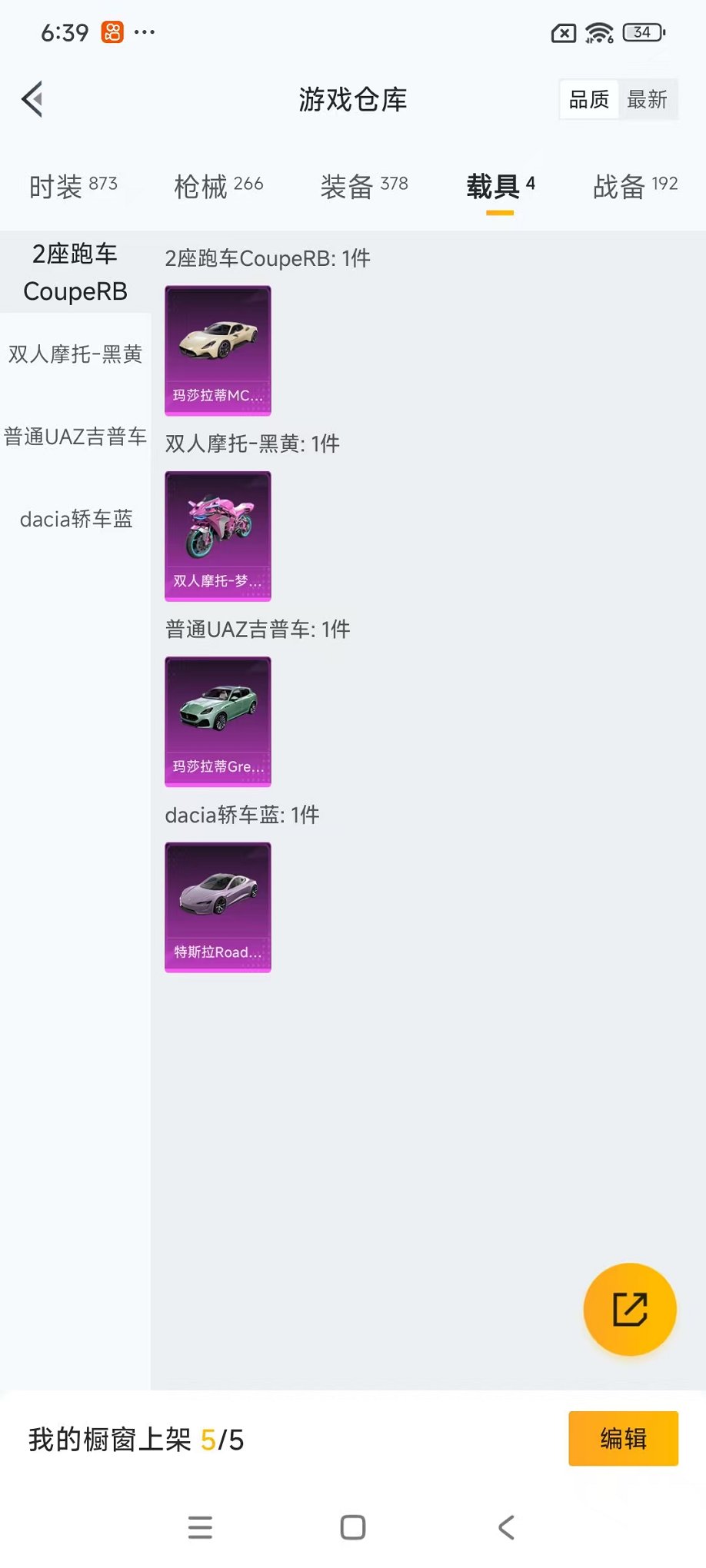
Task: Select the 普通UAZ吉普车 sidebar category
Action: click(x=75, y=437)
